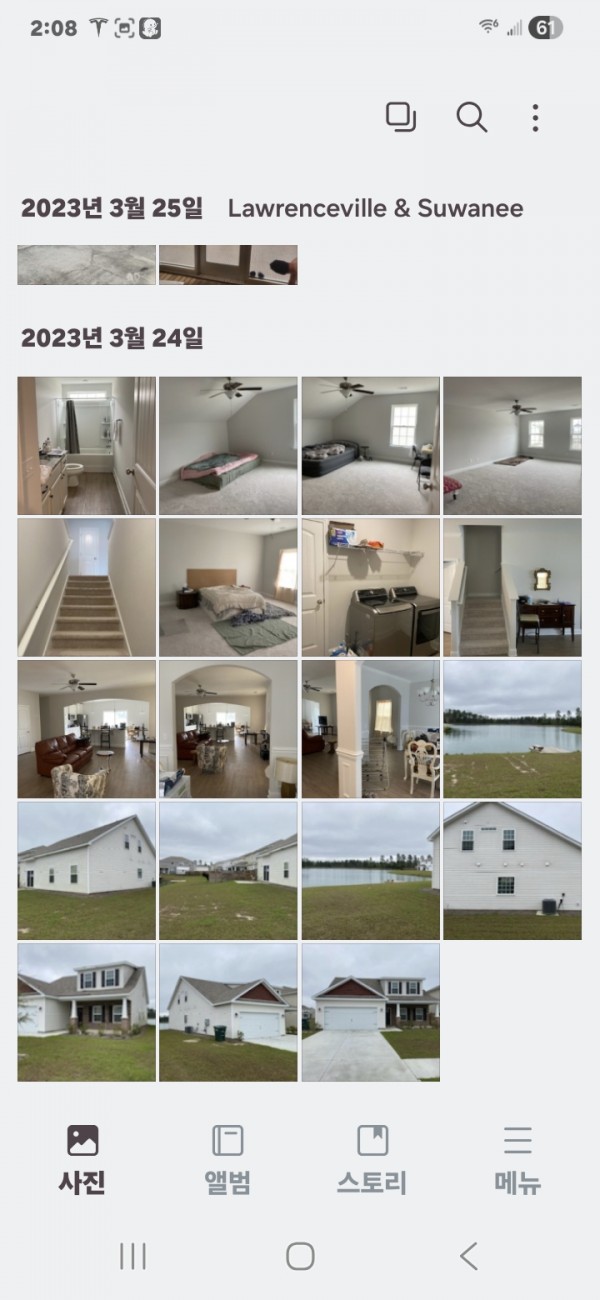The width and height of the screenshot is (600, 1300).
Task: Open the three-dot more options menu
Action: [x=535, y=117]
